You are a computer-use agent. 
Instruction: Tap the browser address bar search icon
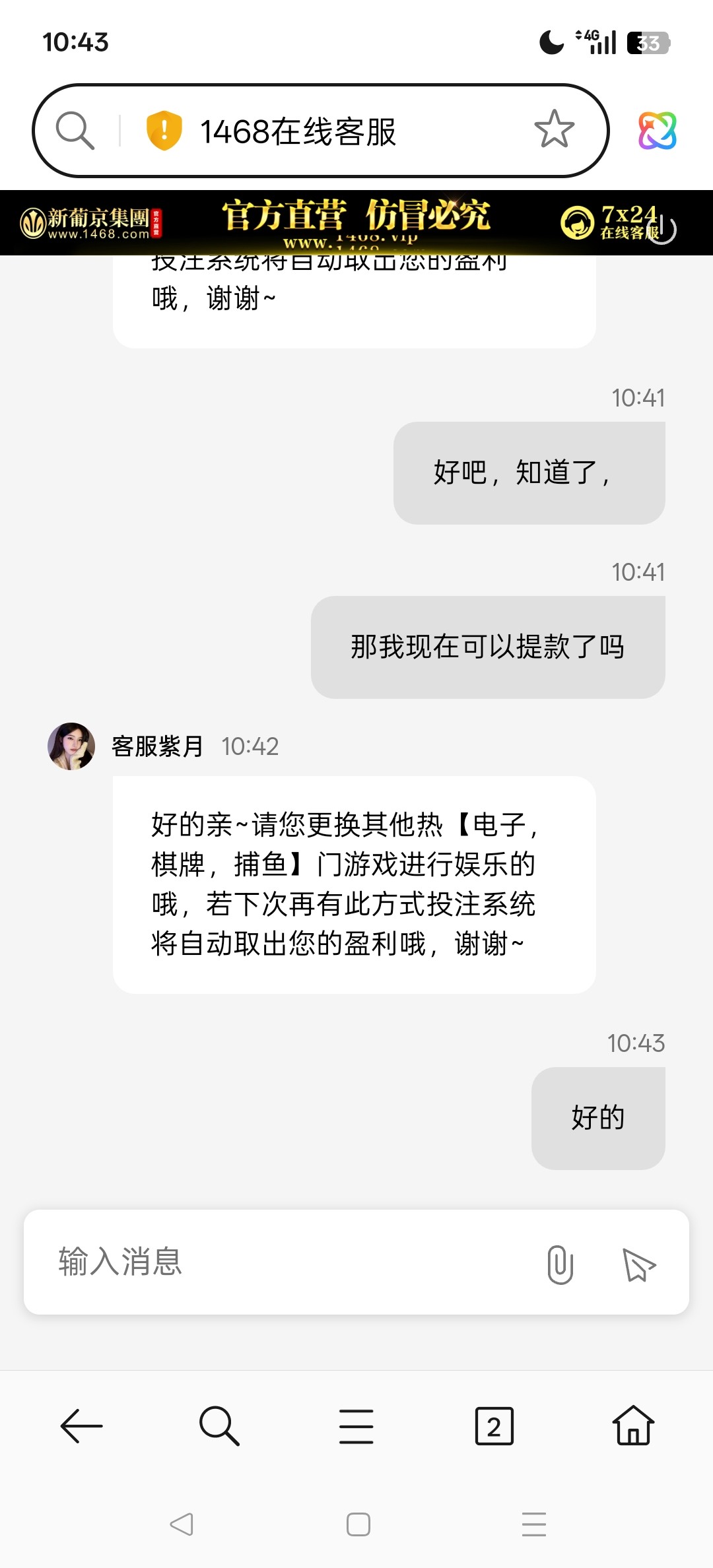point(75,130)
